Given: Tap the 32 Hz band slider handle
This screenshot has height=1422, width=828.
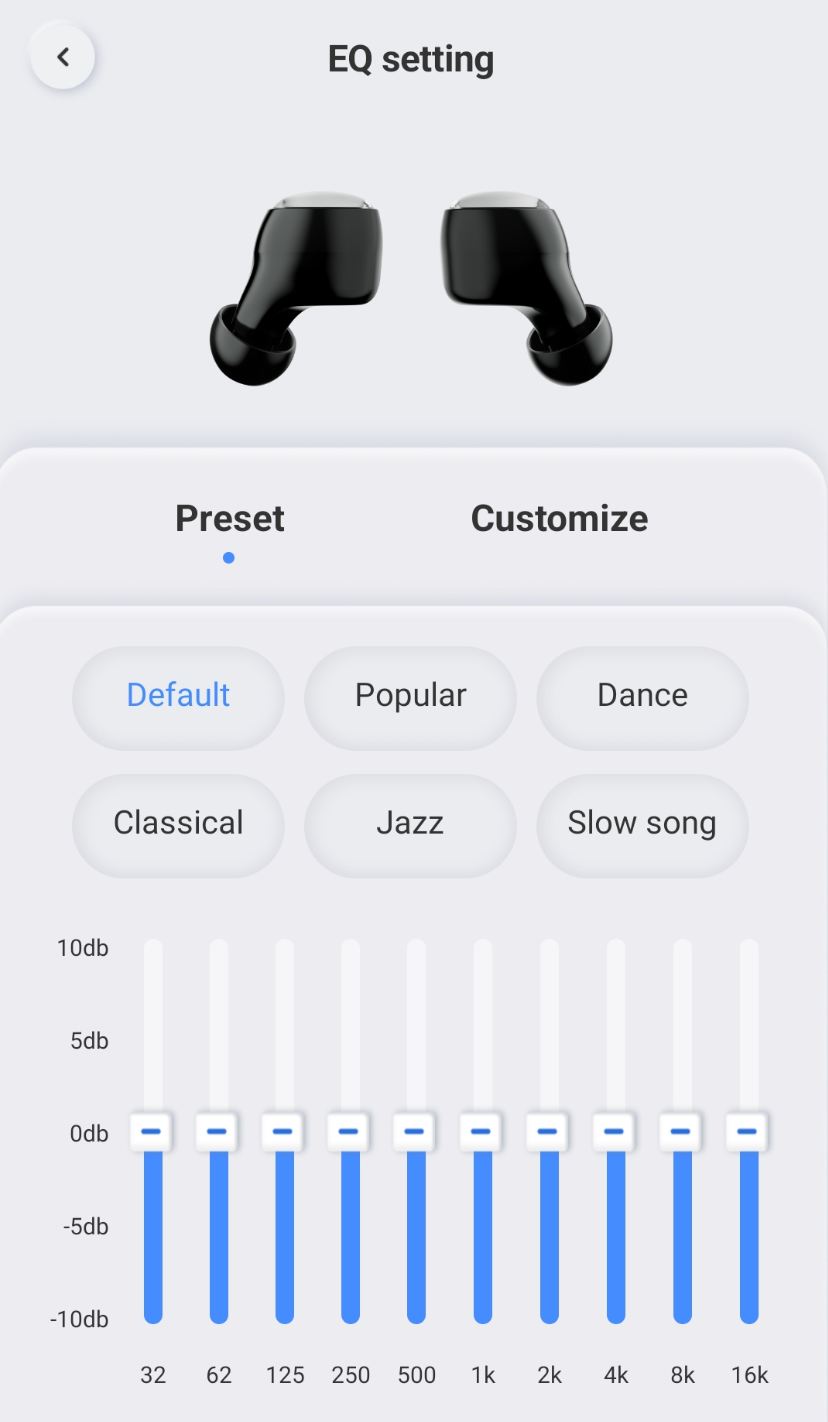Looking at the screenshot, I should tap(152, 1132).
